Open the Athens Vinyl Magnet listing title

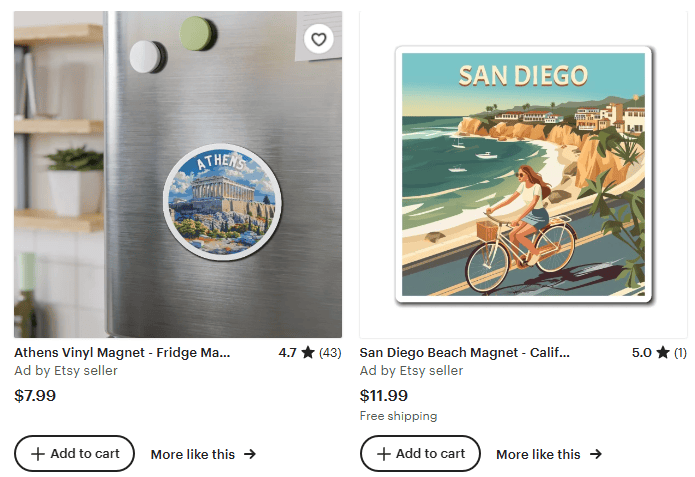point(122,353)
